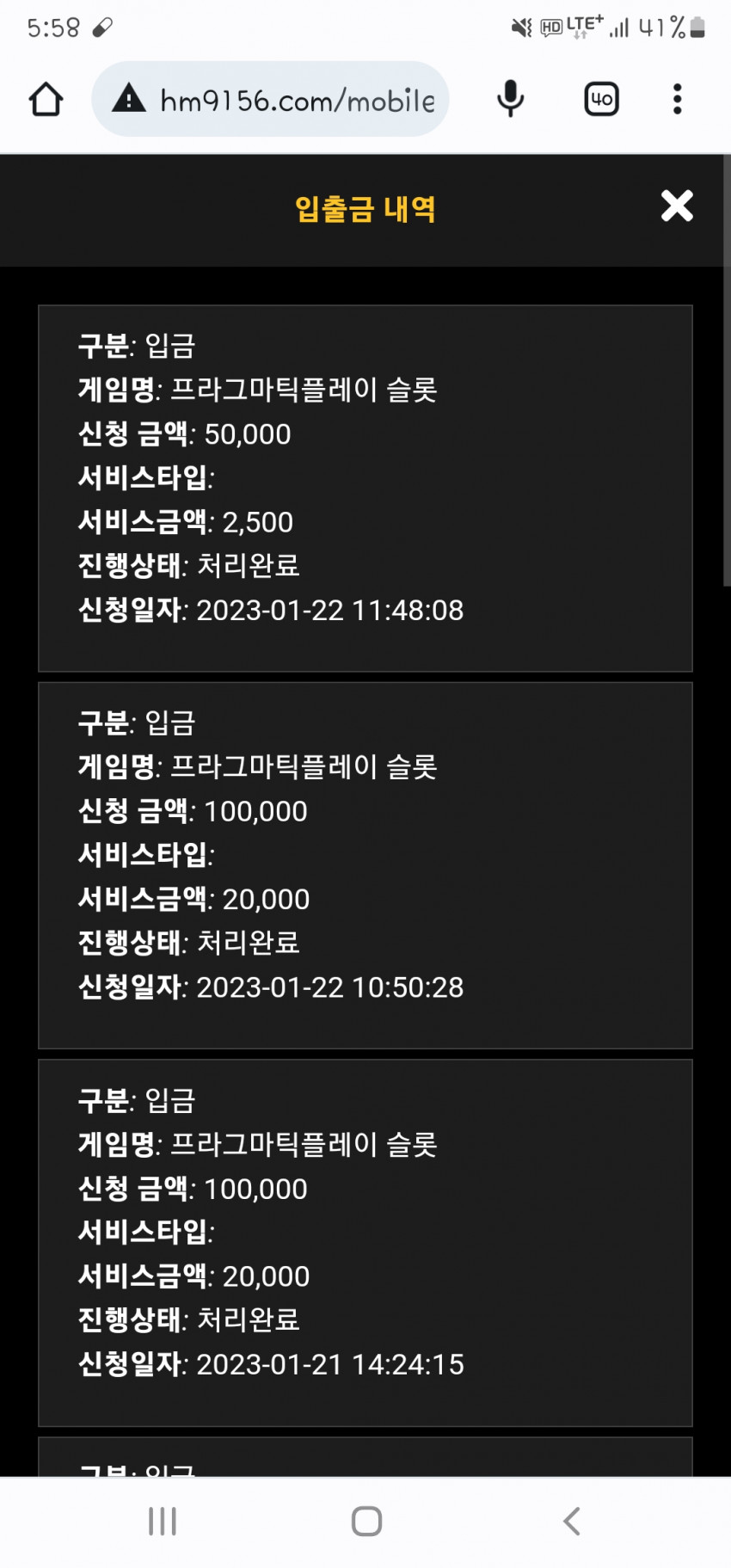The image size is (731, 1568).
Task: Tap the system back button
Action: tap(572, 1521)
